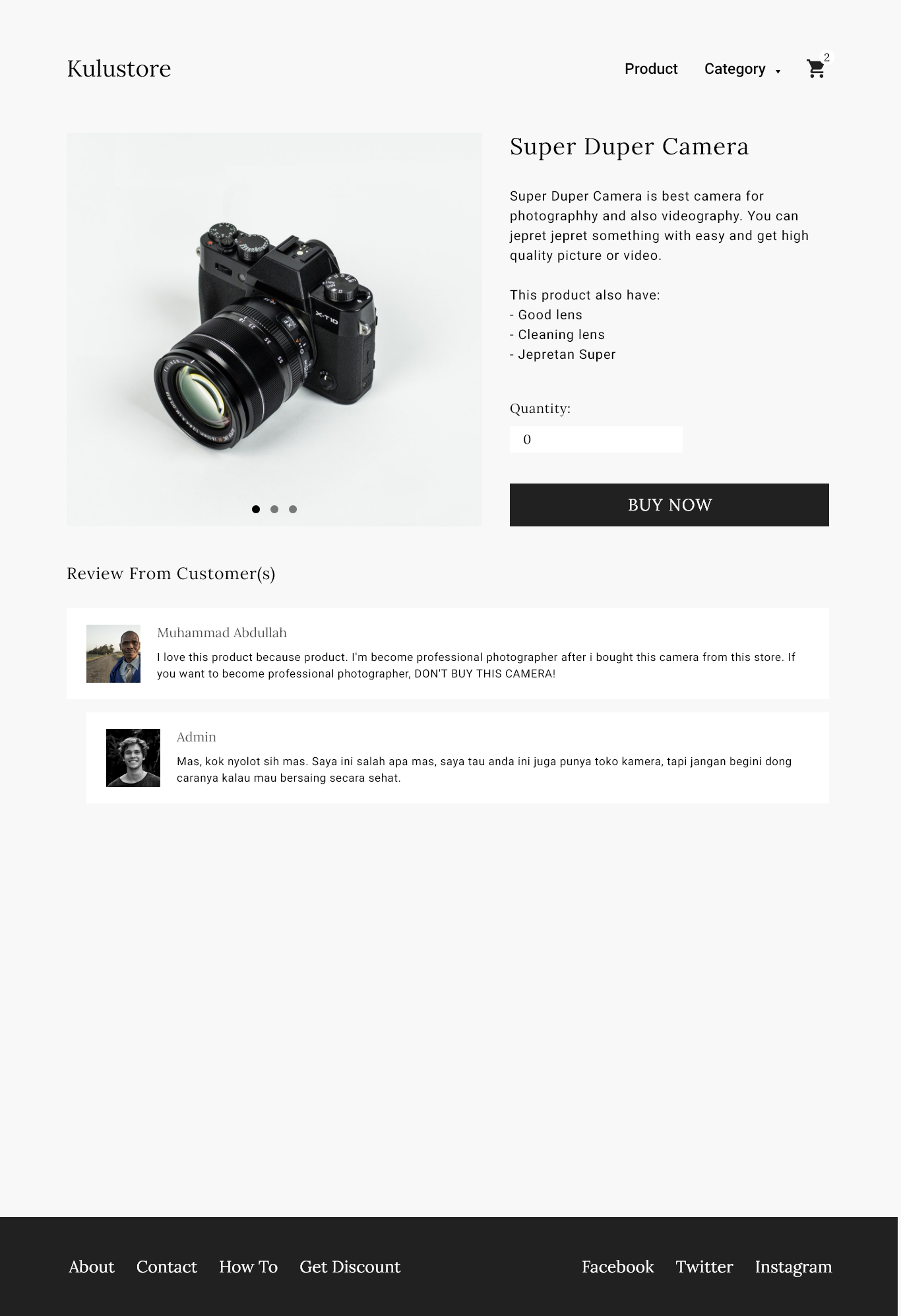Viewport: 901px width, 1316px height.
Task: Open the Contact footer link
Action: 166,1267
